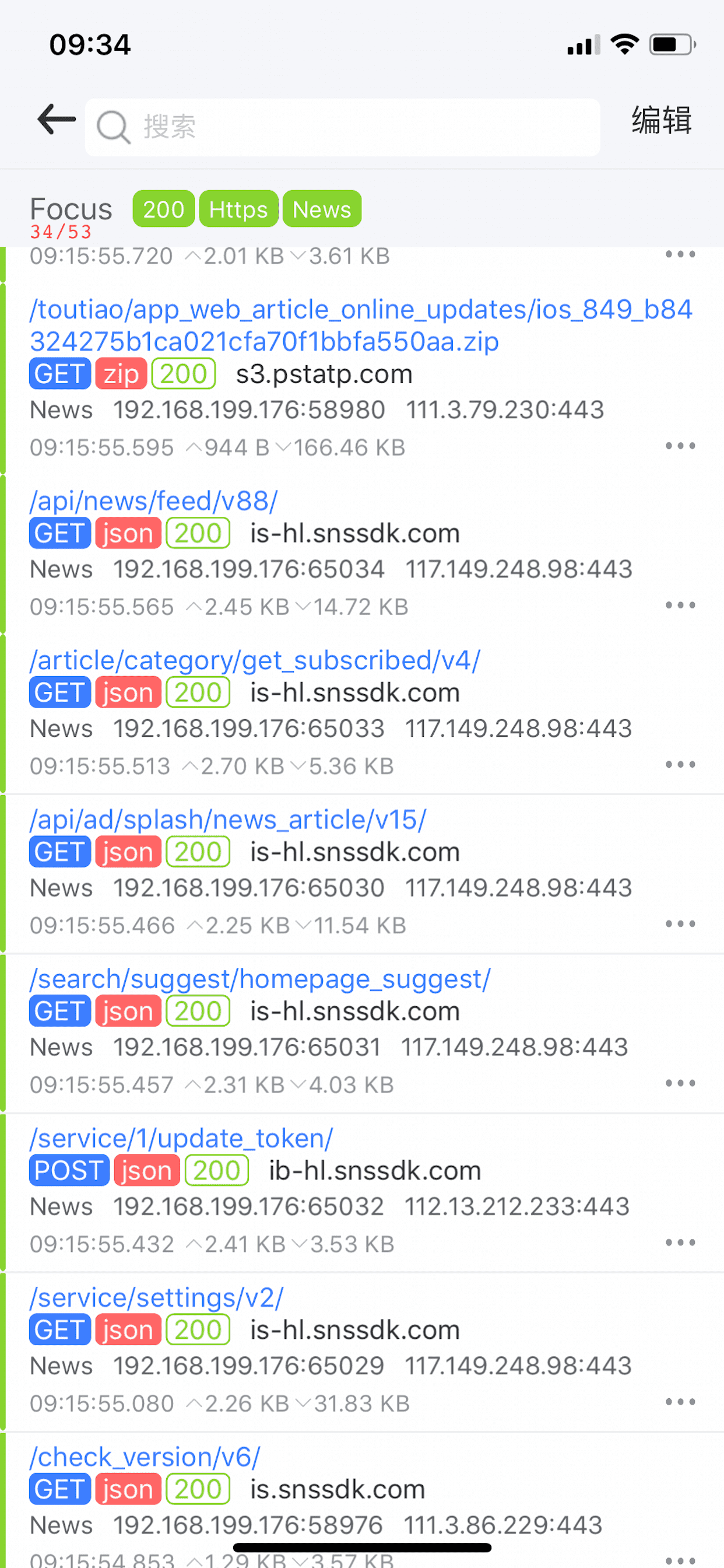Tap the 搜索 search field
Viewport: 724px width, 1568px height.
342,127
